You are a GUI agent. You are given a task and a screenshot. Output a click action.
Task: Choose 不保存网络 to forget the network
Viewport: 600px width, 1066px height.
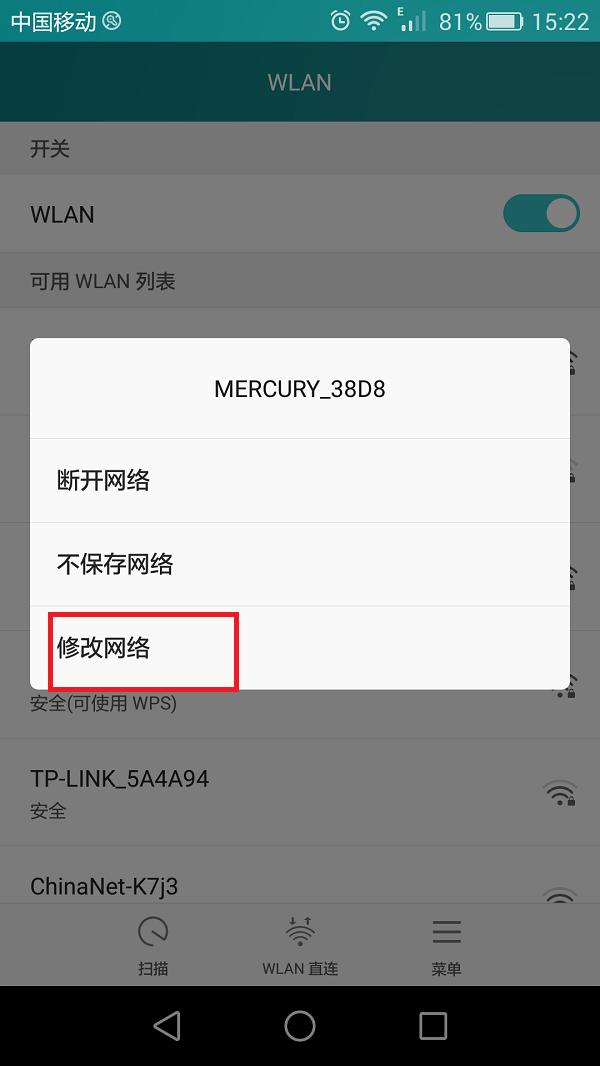[300, 564]
